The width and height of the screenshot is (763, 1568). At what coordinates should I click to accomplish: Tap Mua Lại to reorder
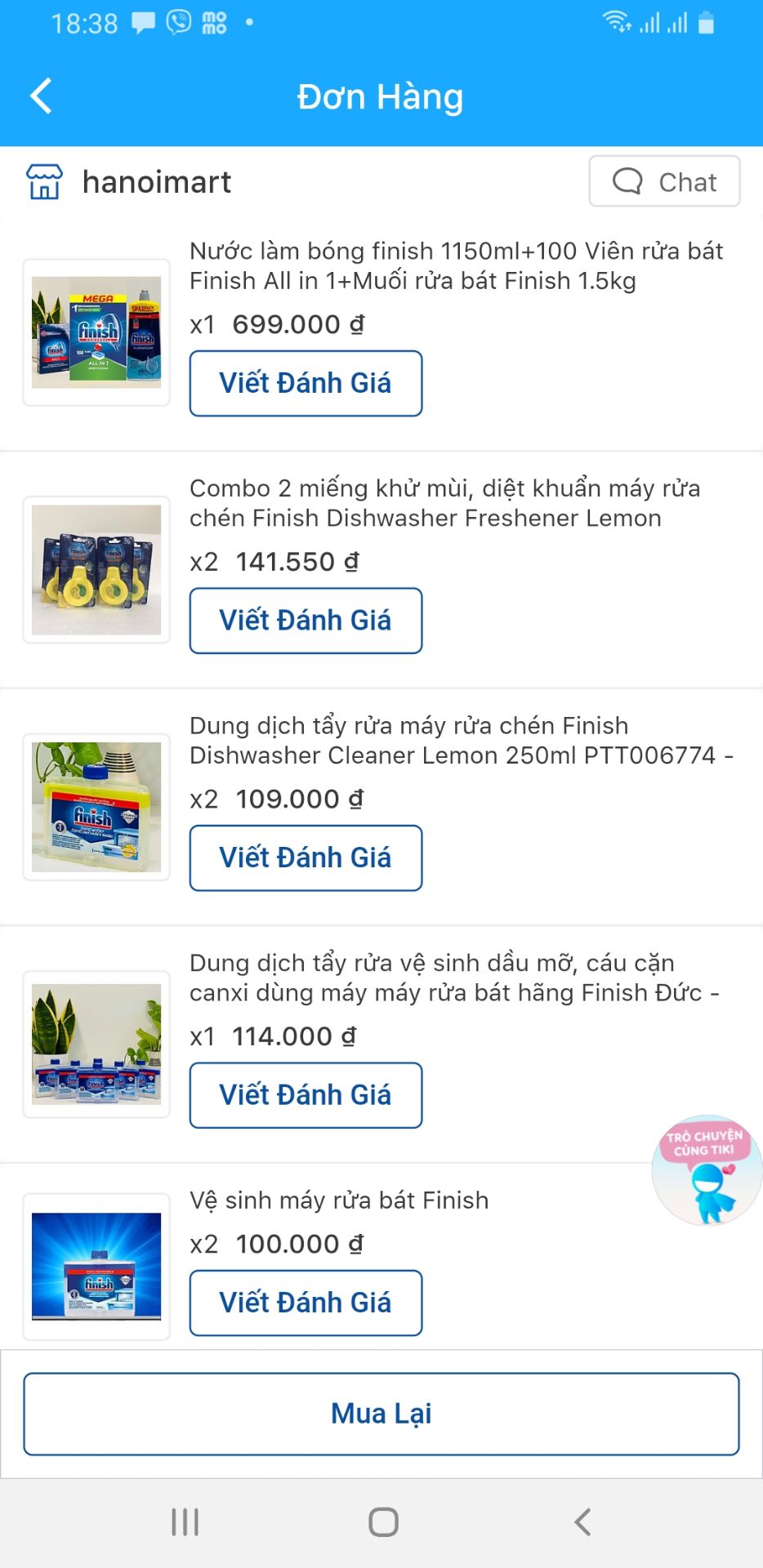tap(381, 1414)
